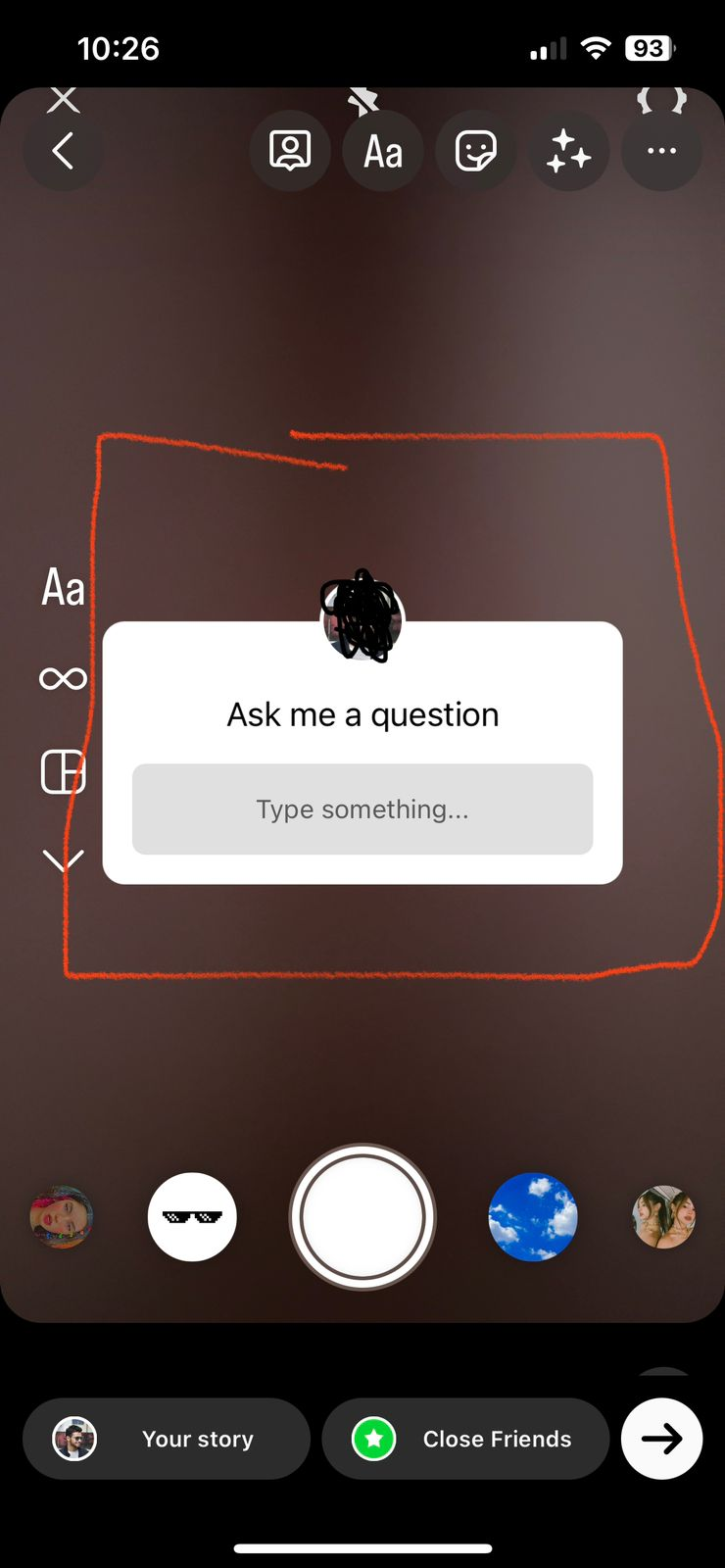
Task: Open the sticker tray
Action: tap(476, 151)
